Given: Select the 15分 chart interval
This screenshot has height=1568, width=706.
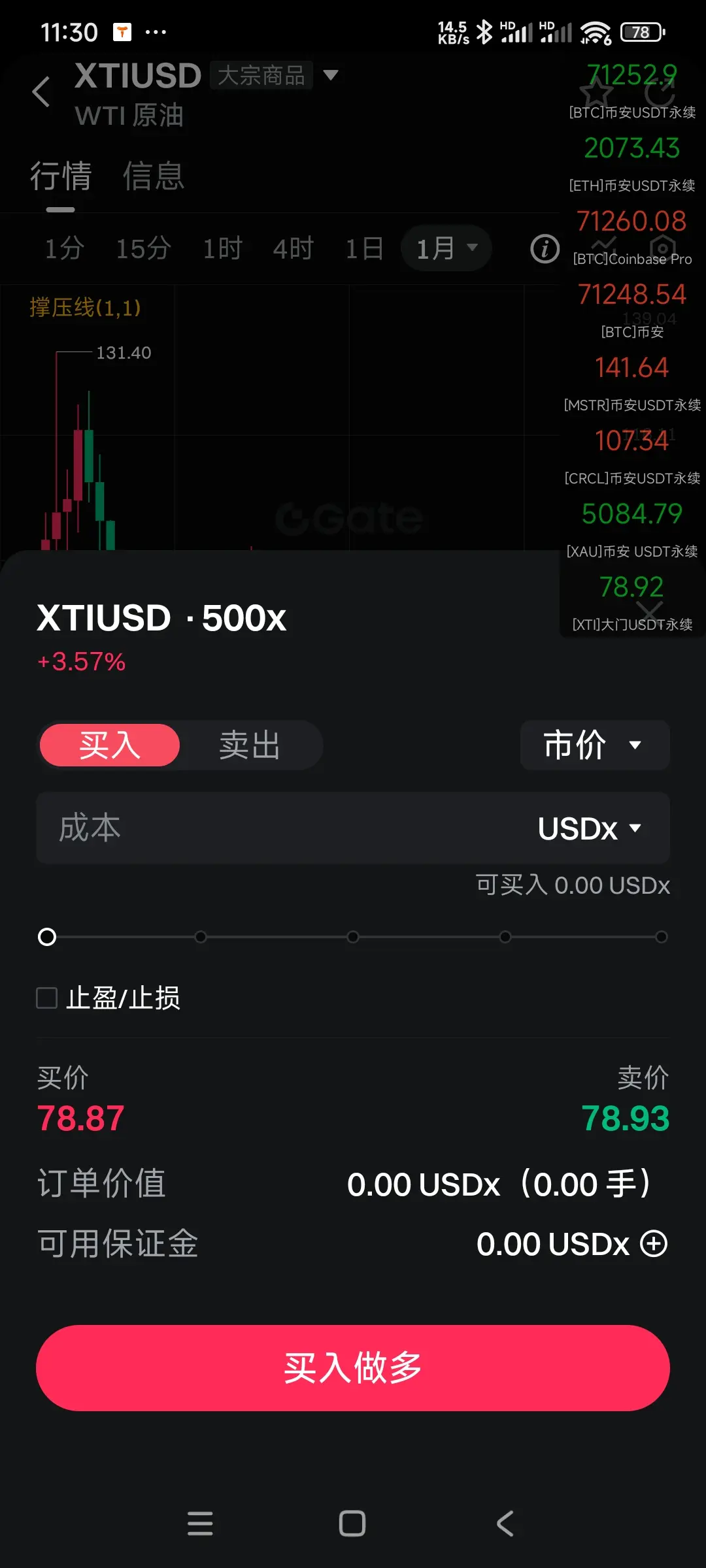Looking at the screenshot, I should pyautogui.click(x=143, y=249).
